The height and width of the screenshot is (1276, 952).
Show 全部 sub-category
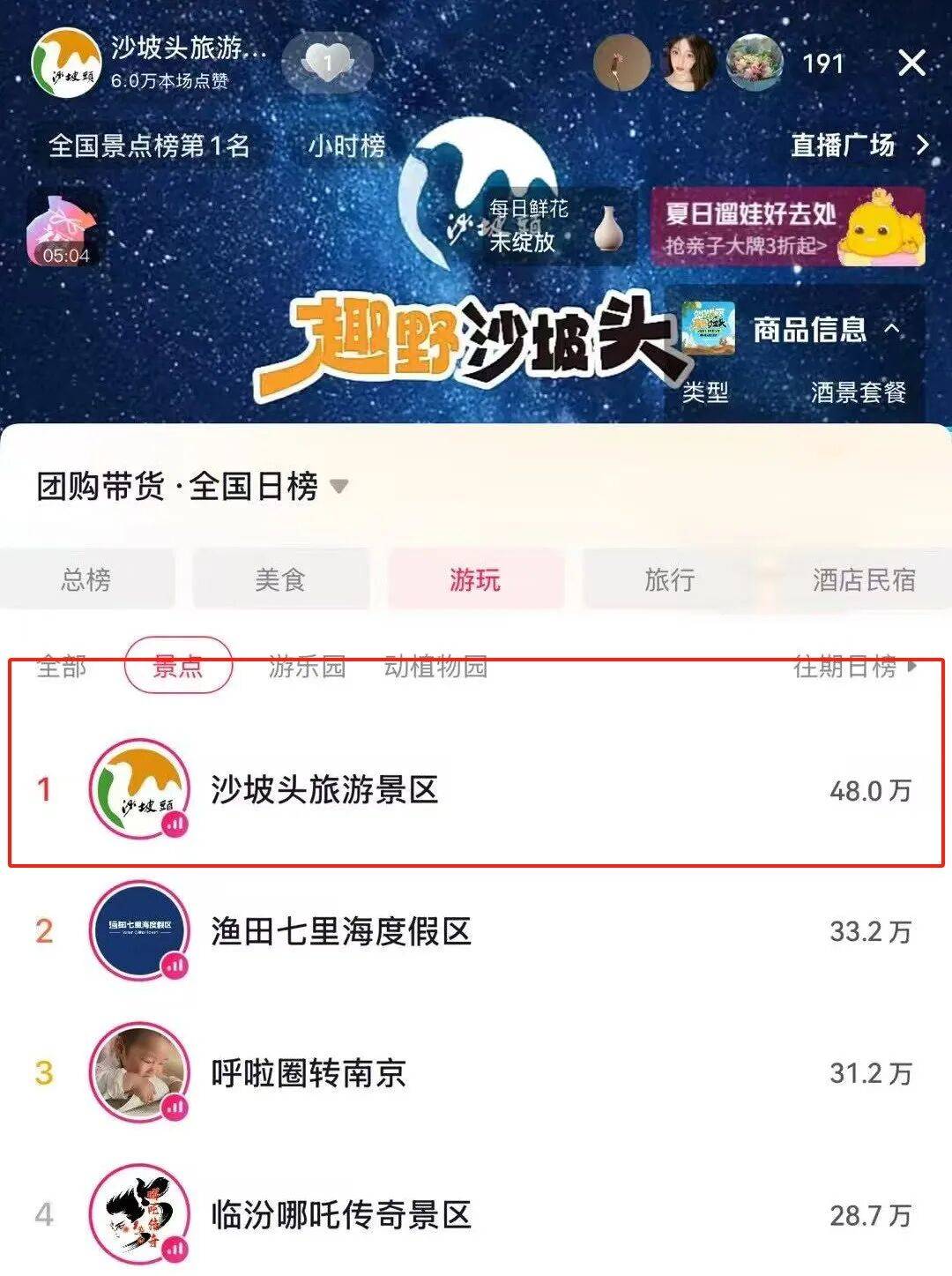[x=61, y=667]
